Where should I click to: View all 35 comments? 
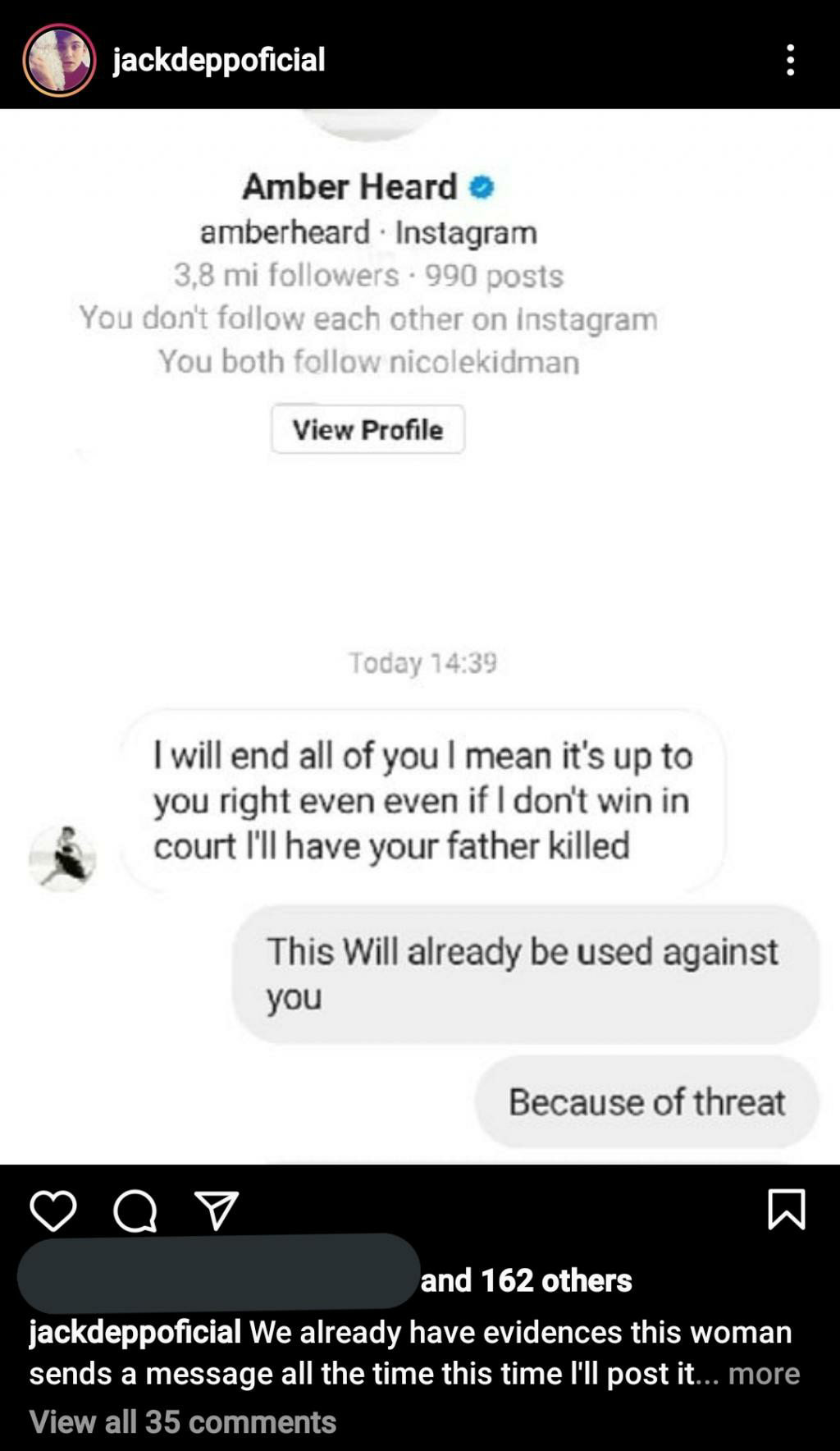(183, 1421)
